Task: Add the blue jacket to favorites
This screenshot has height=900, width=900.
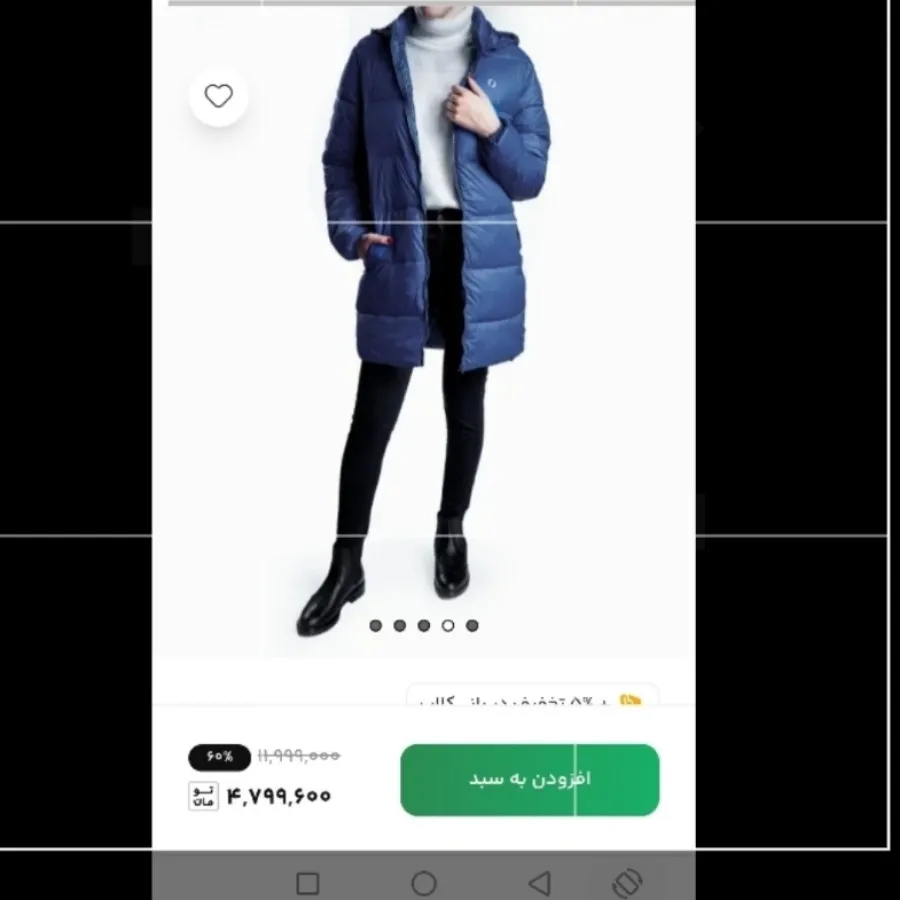Action: point(218,97)
